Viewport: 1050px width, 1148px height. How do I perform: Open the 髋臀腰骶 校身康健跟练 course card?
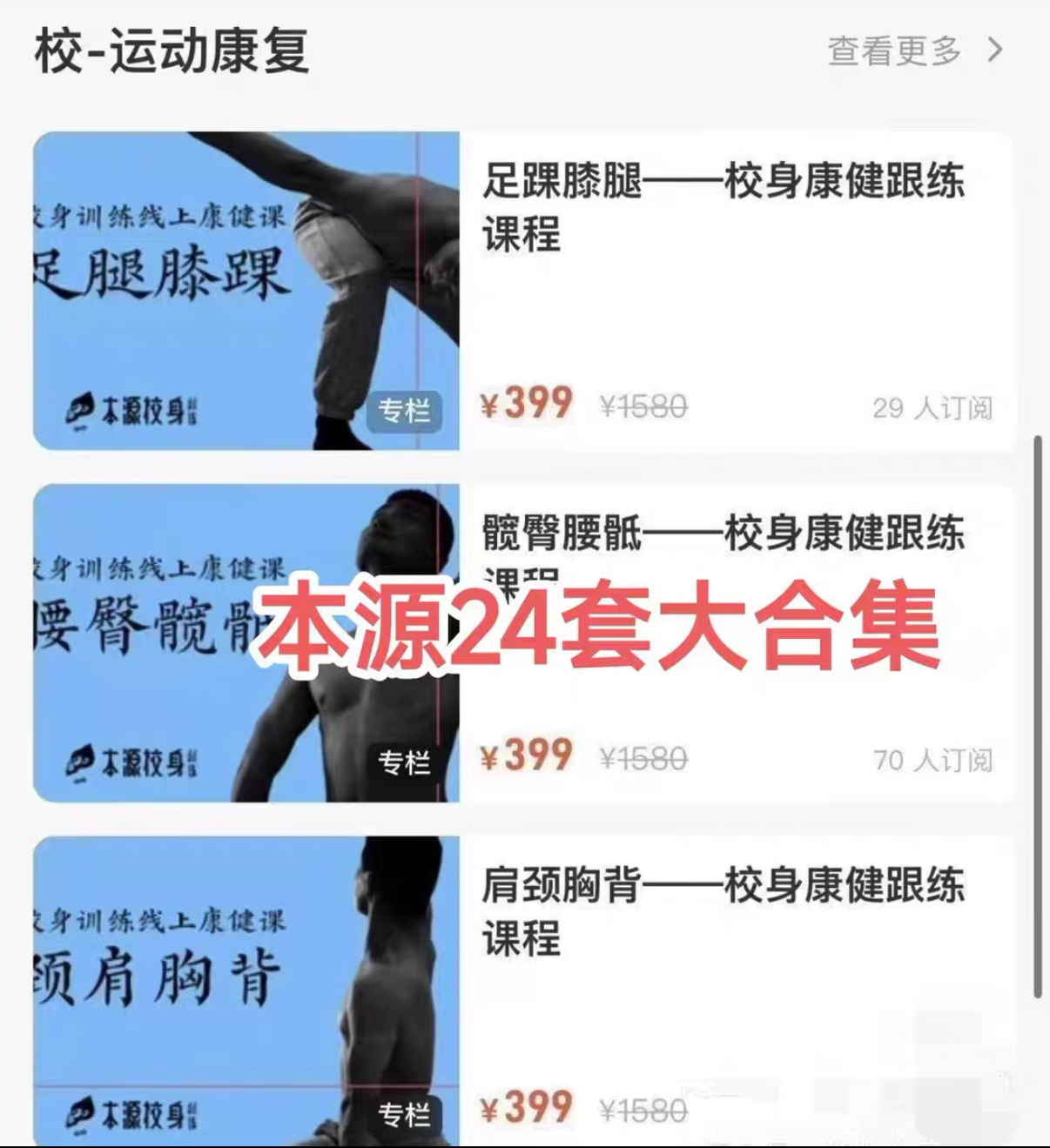(723, 534)
